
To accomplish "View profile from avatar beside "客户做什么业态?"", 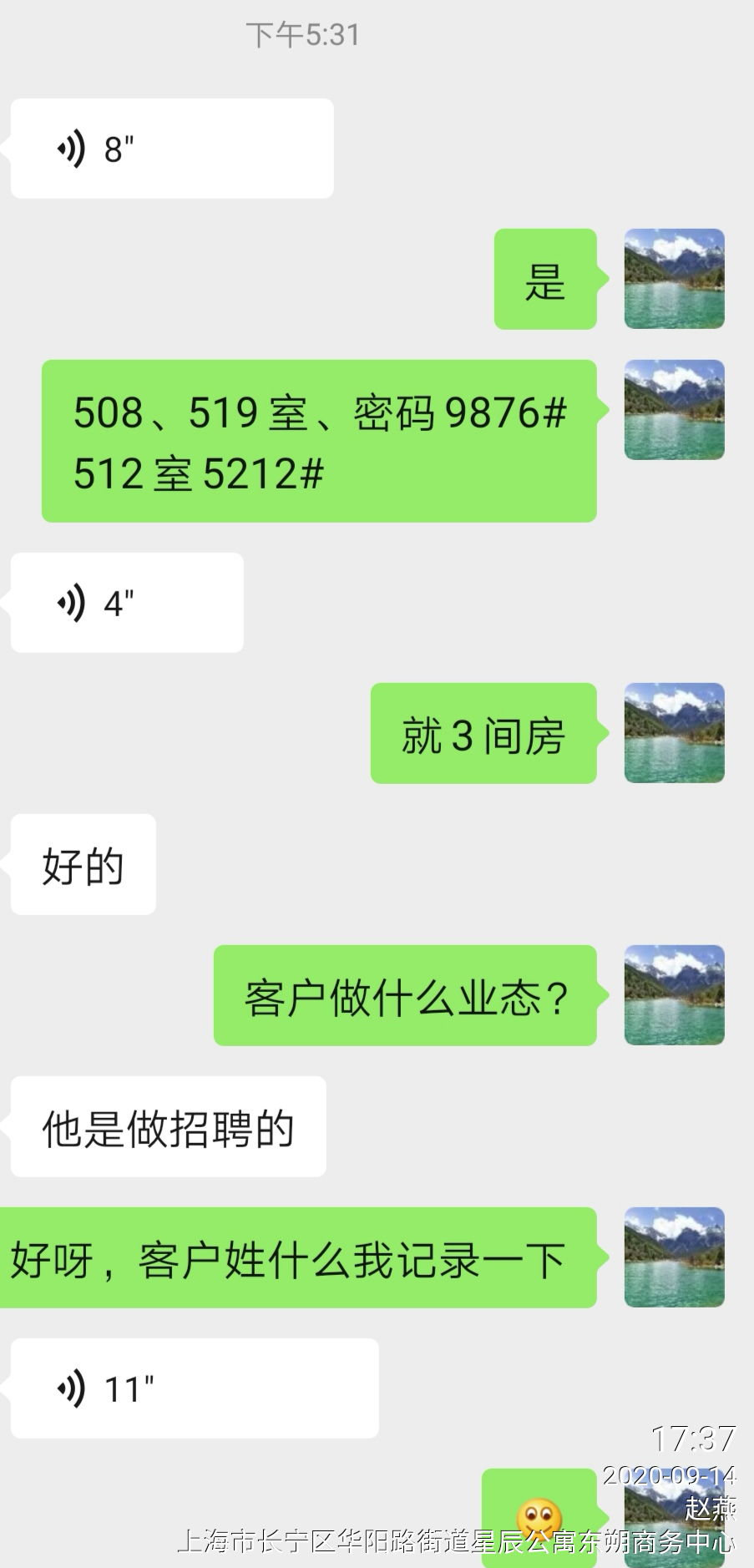I will pyautogui.click(x=674, y=995).
